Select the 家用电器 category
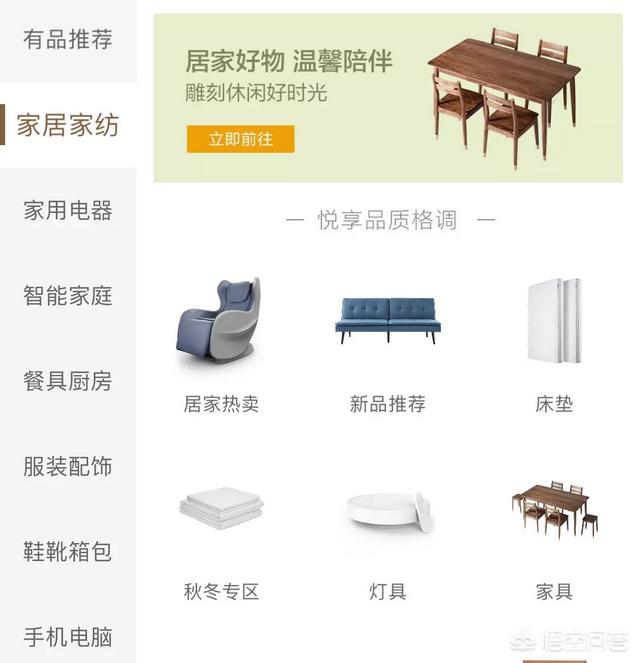Screen dimensions: 640x663 [68, 211]
